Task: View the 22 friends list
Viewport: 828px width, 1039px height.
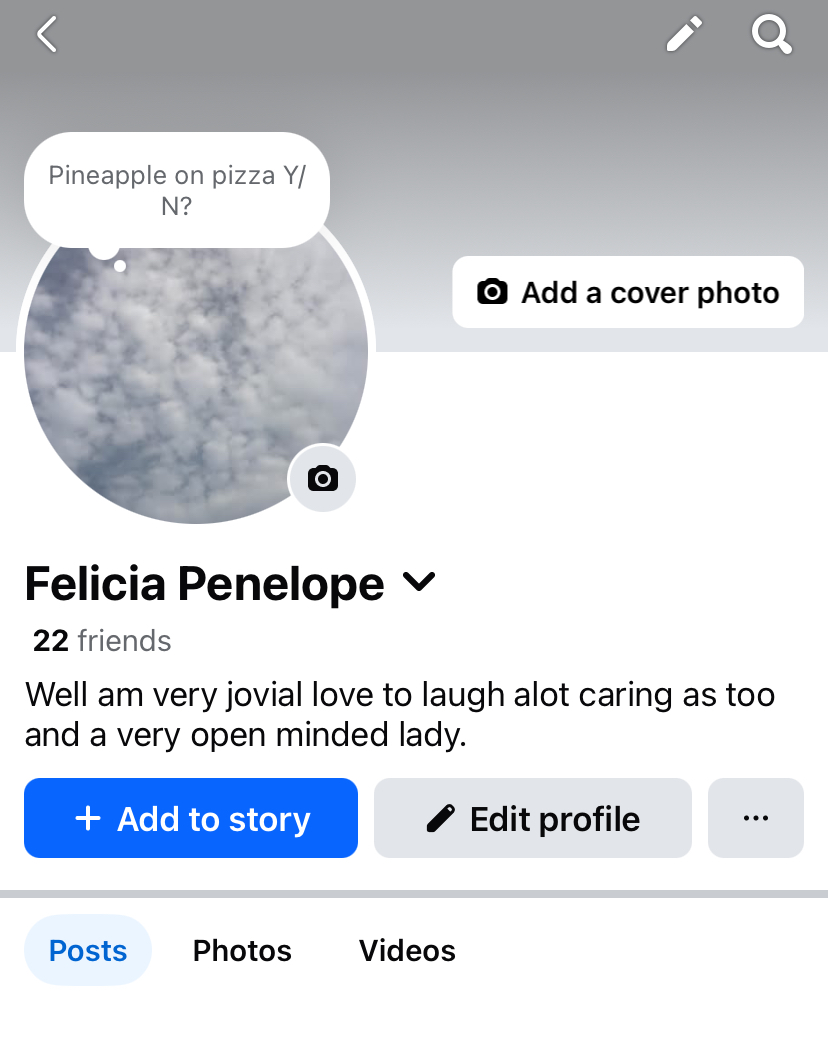Action: coord(102,640)
